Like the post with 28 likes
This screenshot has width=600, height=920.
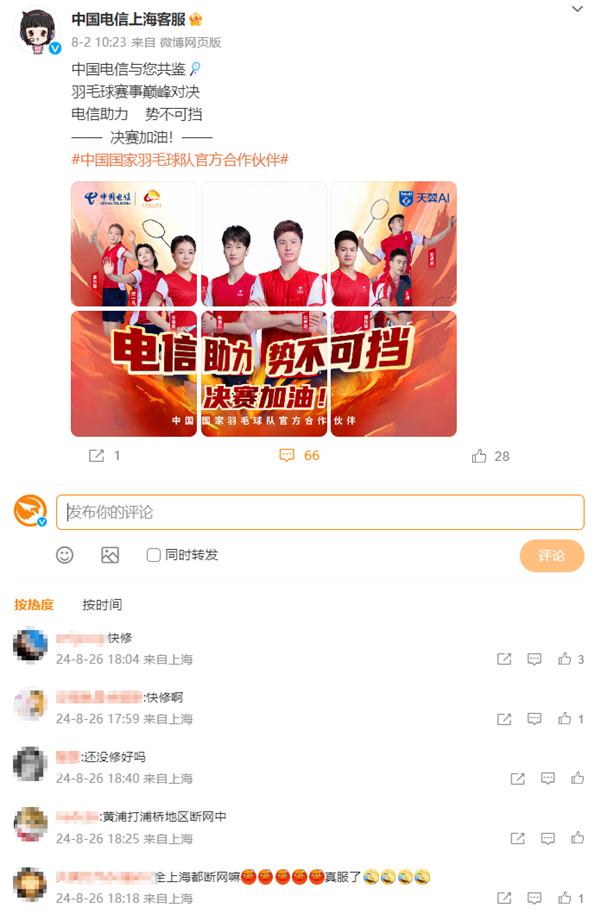click(490, 456)
